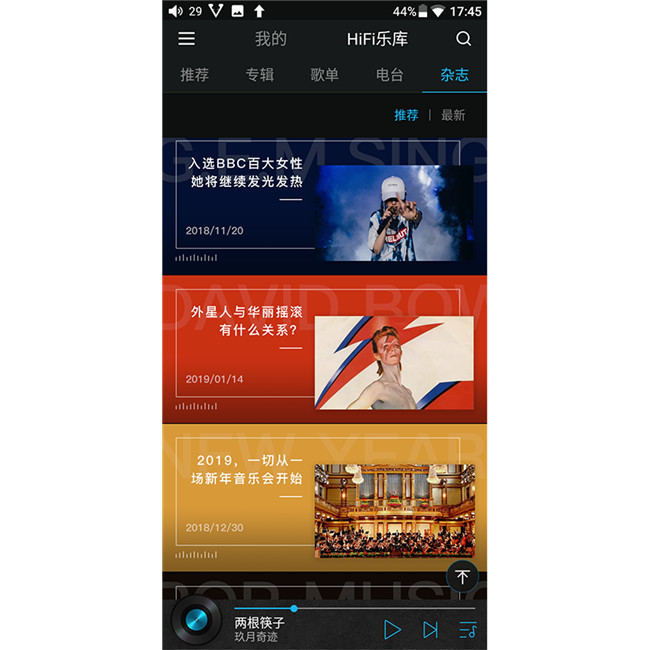Select the HiFi乐库 section

pos(377,39)
